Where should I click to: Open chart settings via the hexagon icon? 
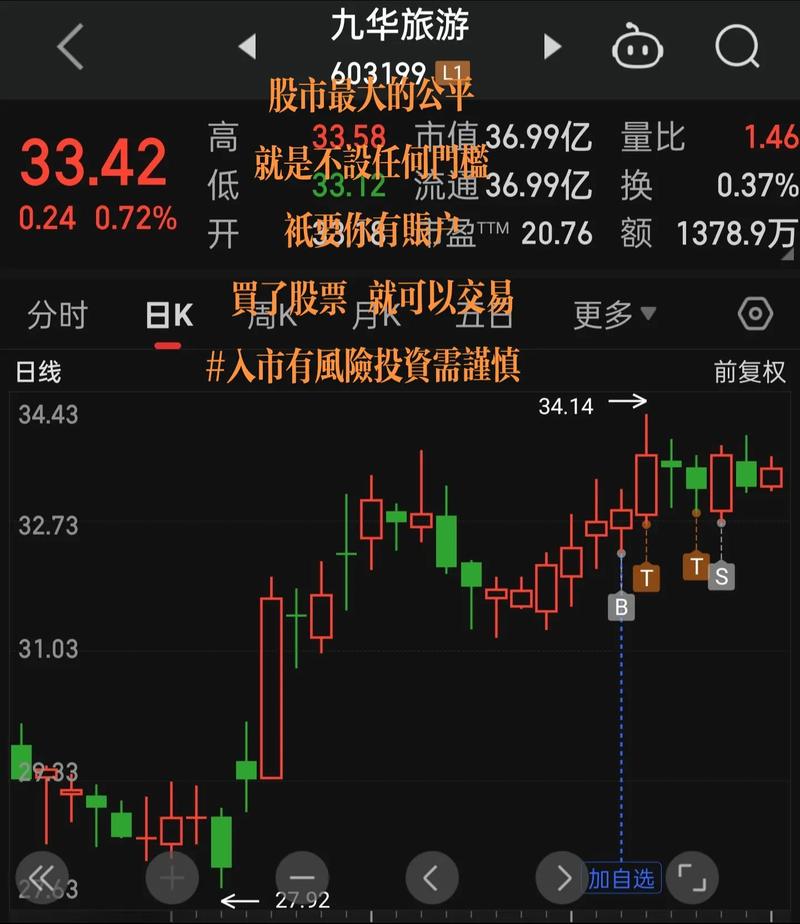[x=755, y=313]
